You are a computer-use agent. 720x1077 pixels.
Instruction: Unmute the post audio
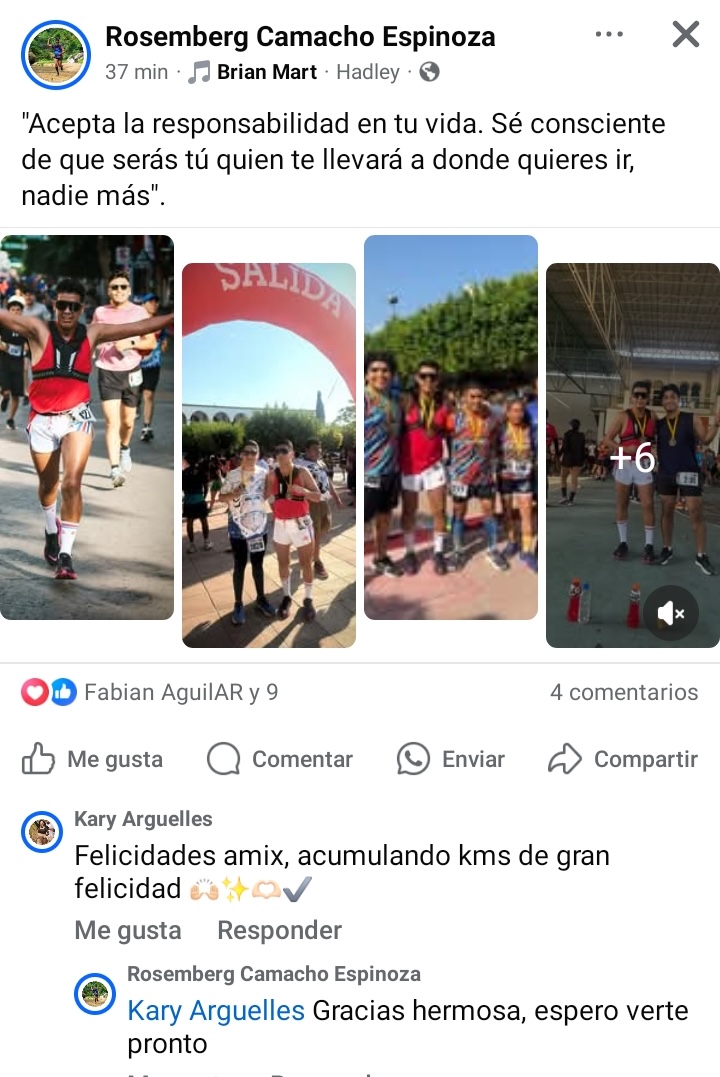point(670,613)
